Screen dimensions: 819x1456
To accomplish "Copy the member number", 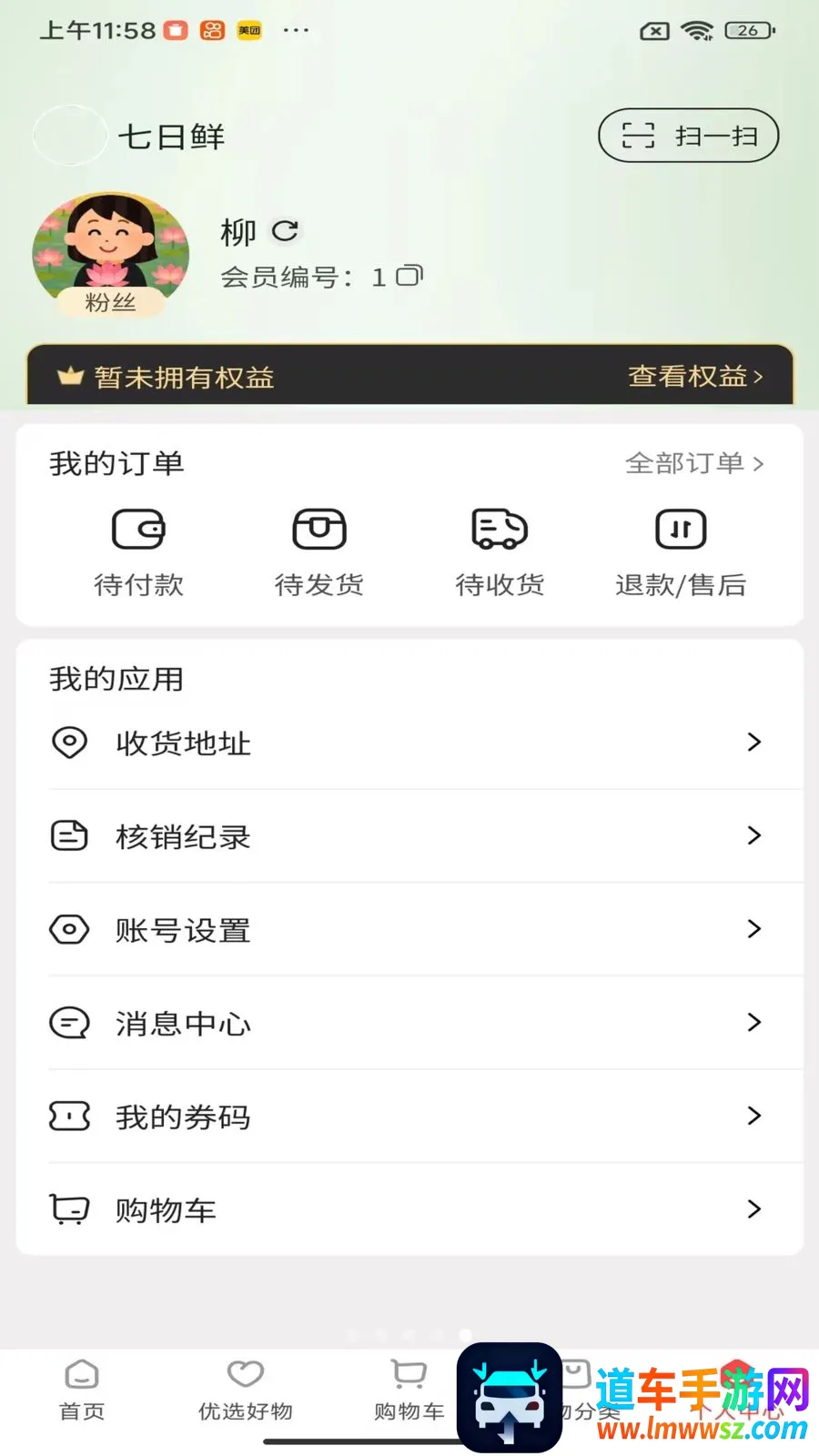I will tap(409, 275).
